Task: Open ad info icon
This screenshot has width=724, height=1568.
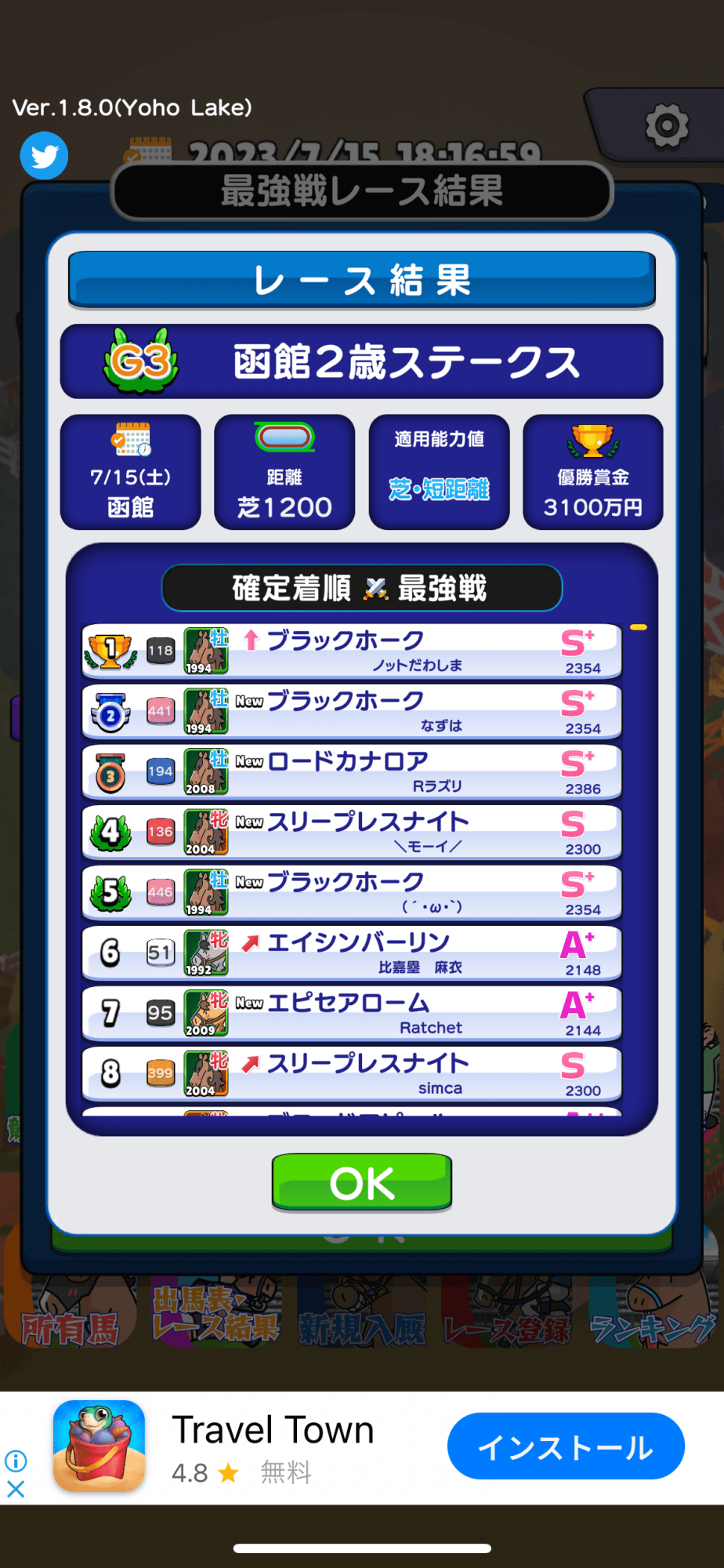Action: tap(16, 1461)
